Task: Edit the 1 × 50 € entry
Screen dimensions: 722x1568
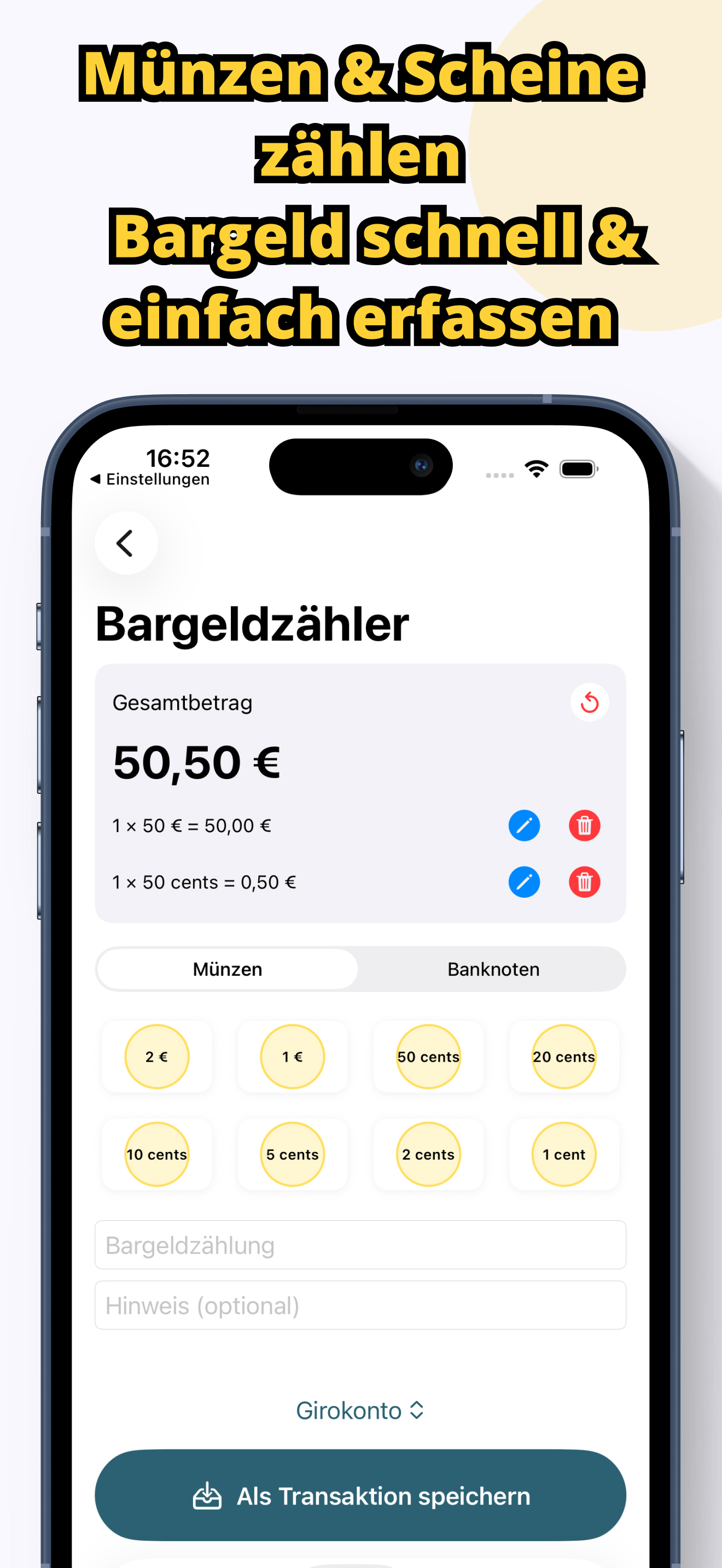Action: tap(523, 826)
